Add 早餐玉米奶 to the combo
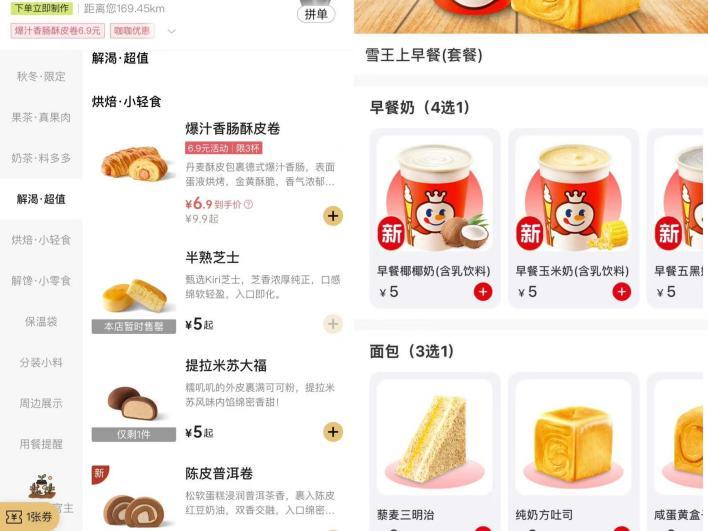This screenshot has height=531, width=708. tap(622, 292)
